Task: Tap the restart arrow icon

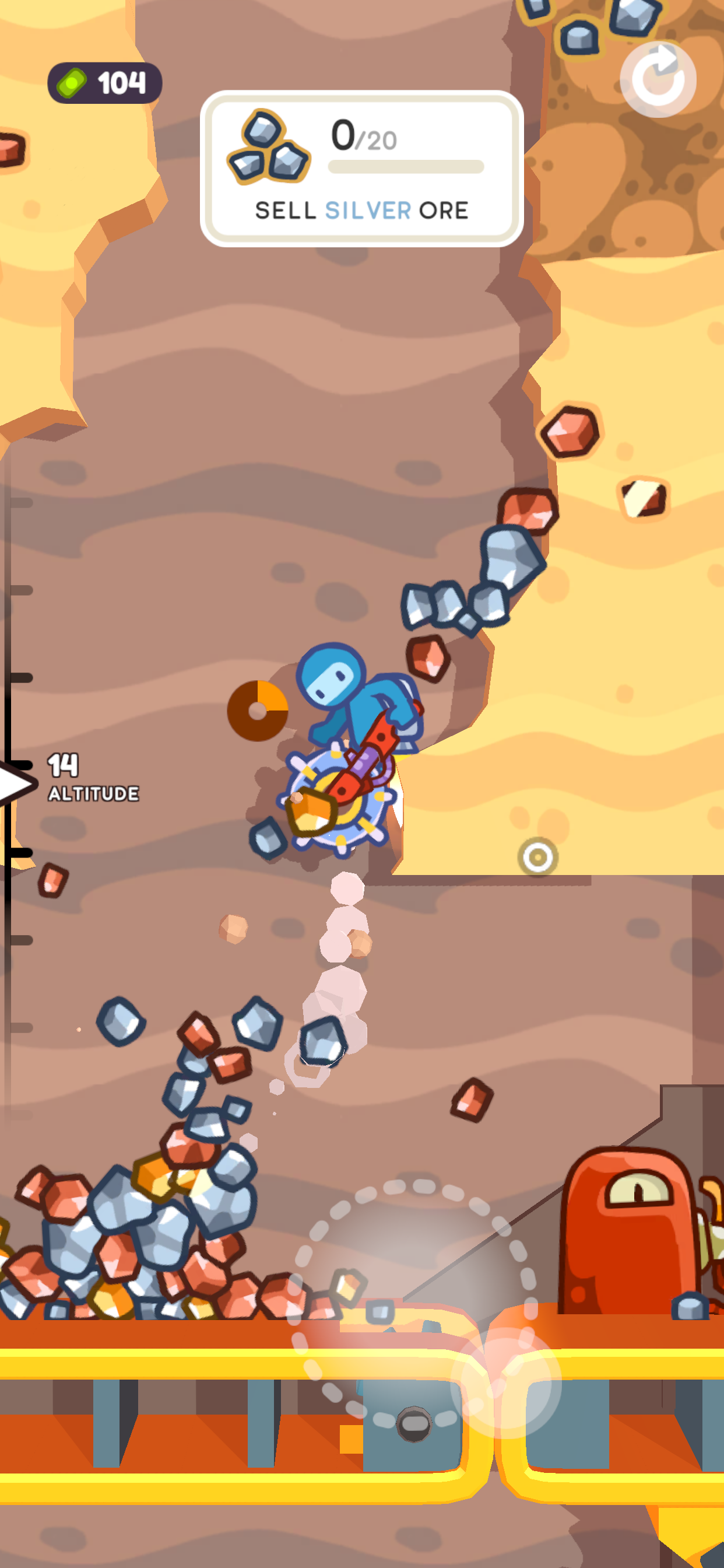Action: coord(658,79)
